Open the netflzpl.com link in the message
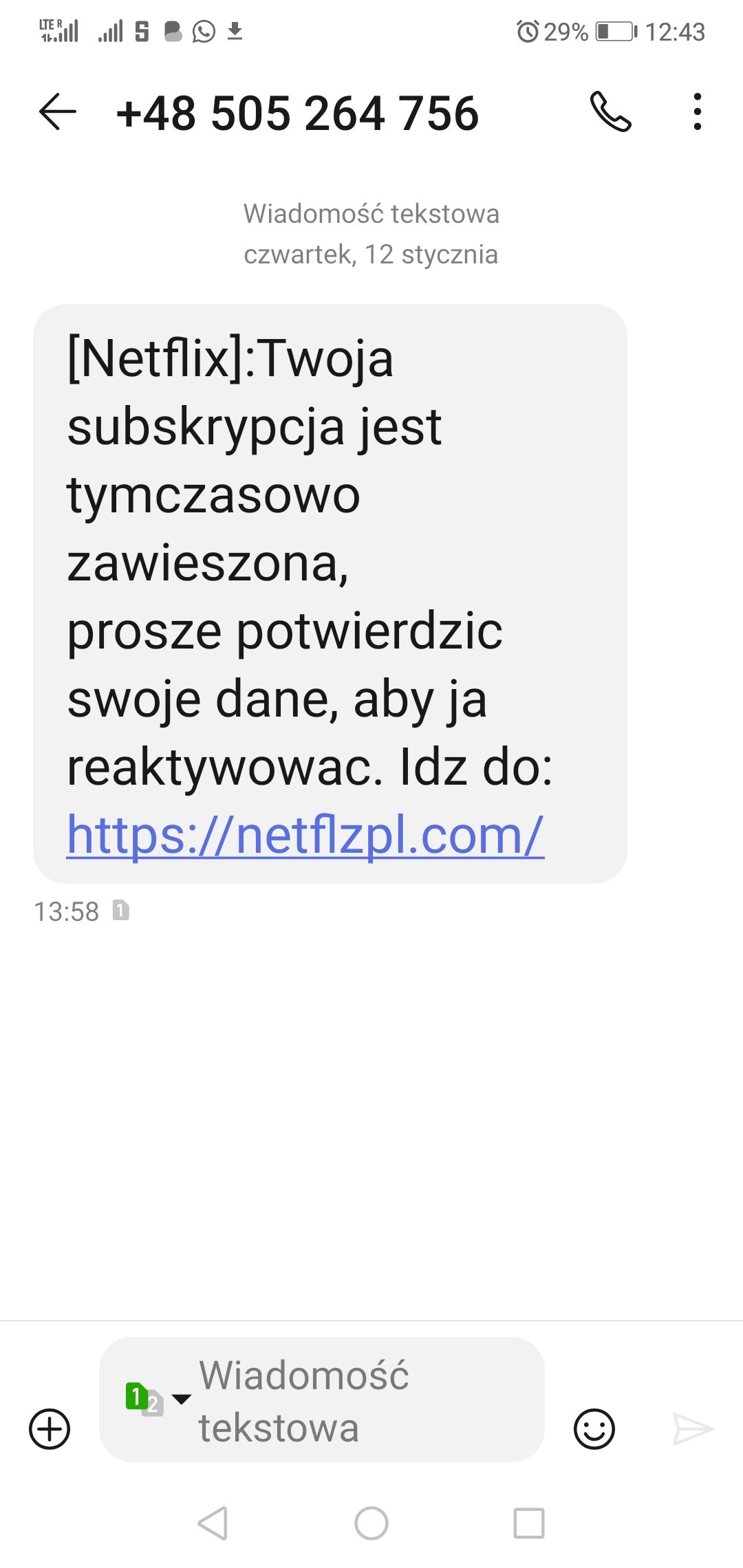The height and width of the screenshot is (1568, 743). pyautogui.click(x=305, y=835)
